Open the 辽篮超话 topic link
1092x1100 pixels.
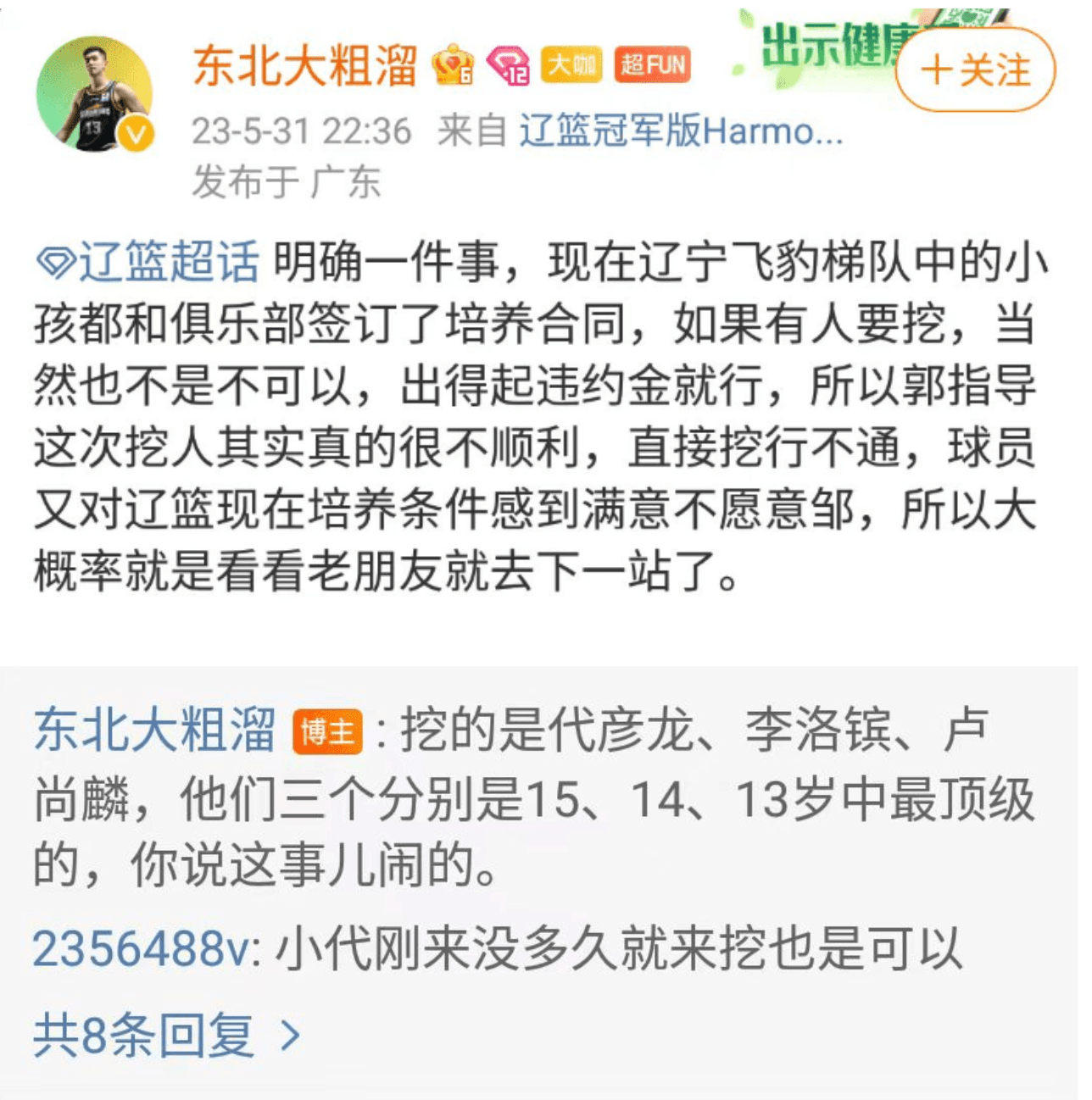tap(149, 263)
